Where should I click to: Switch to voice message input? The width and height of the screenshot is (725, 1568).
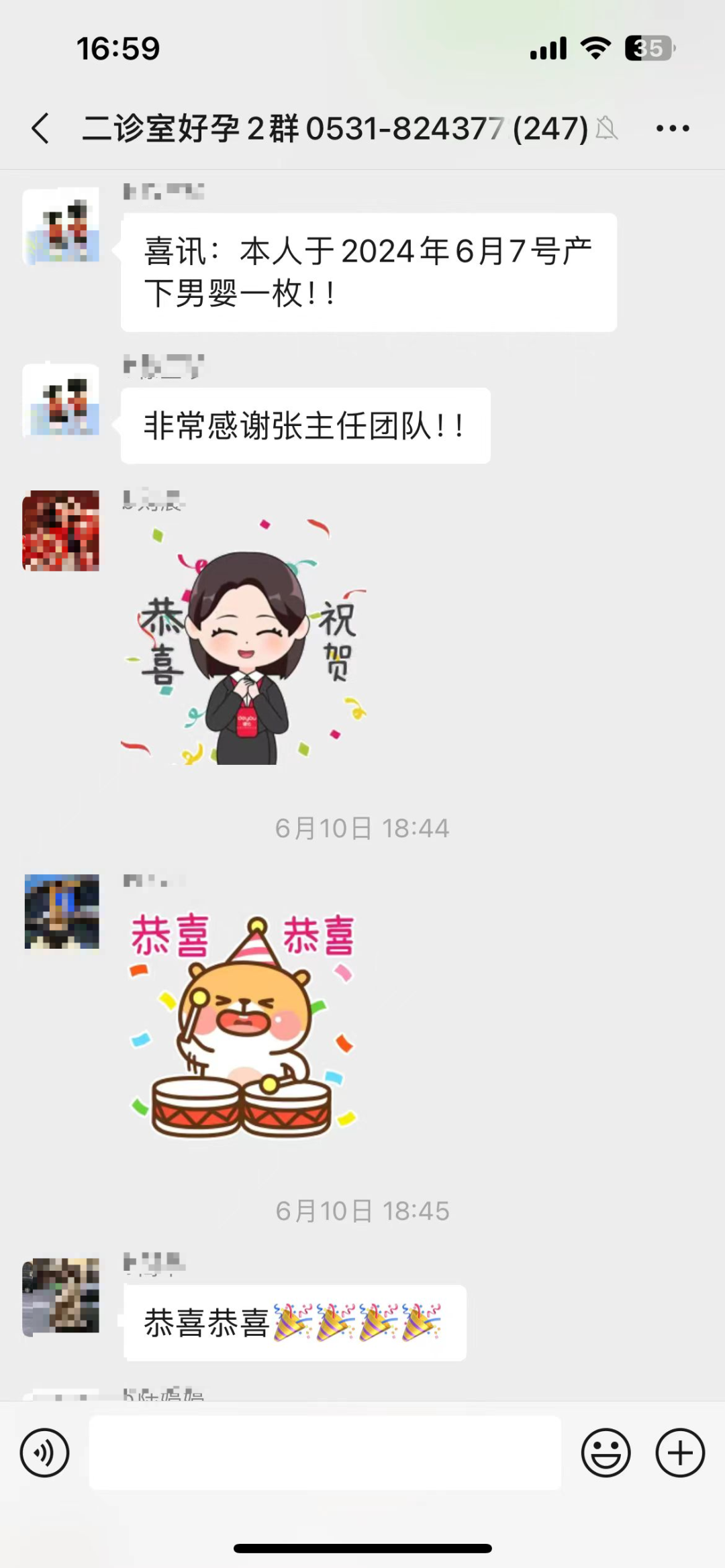pos(44,1453)
